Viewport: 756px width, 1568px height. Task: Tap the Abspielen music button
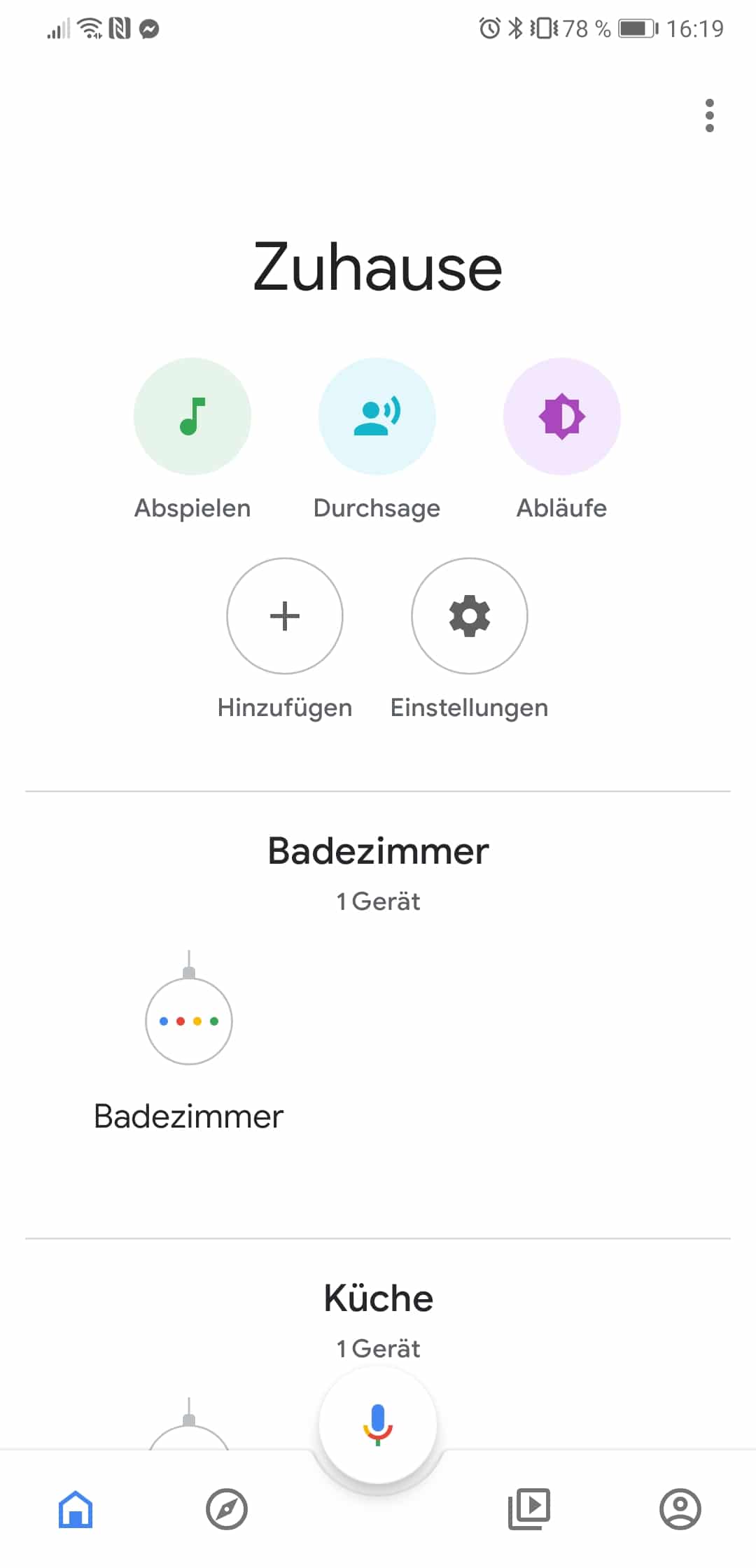192,416
